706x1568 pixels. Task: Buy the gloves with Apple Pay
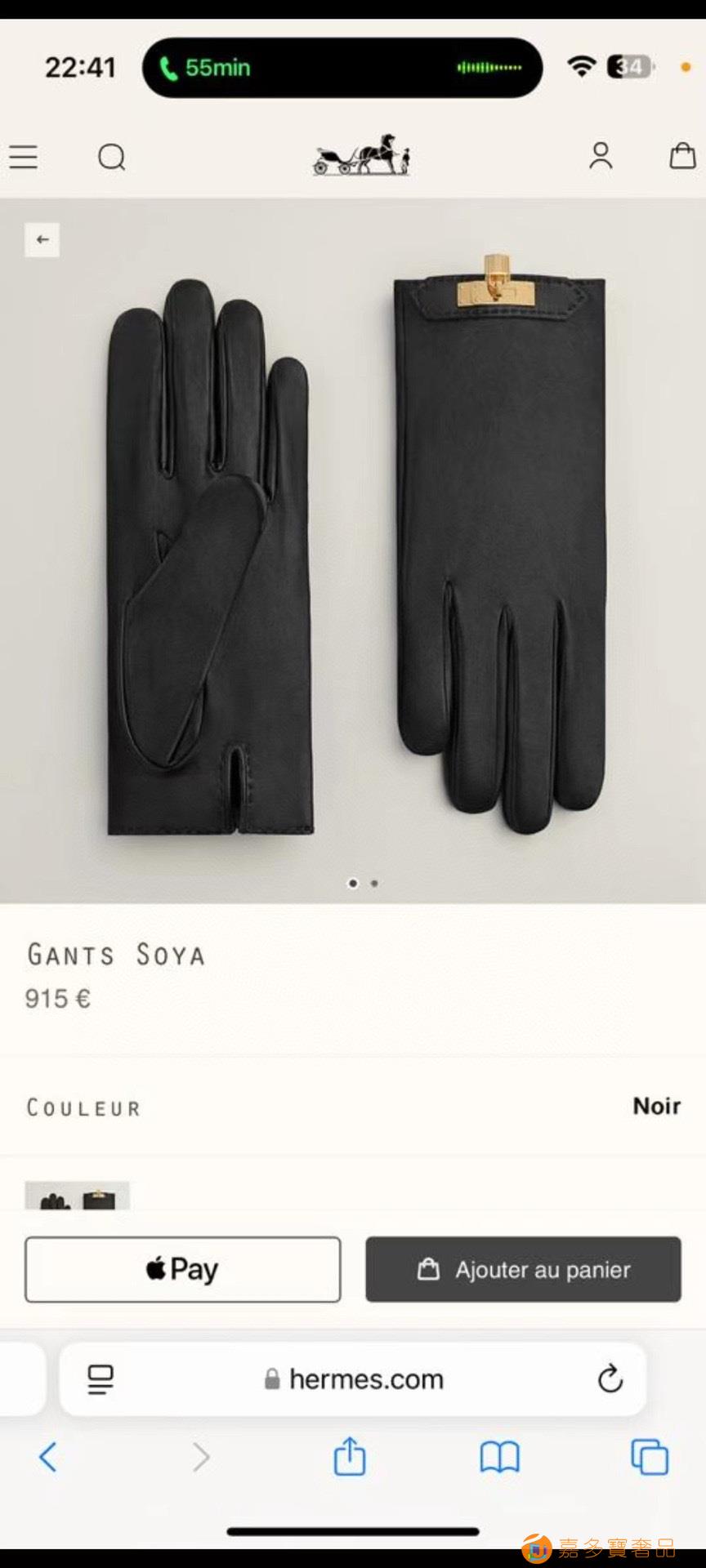click(182, 1269)
